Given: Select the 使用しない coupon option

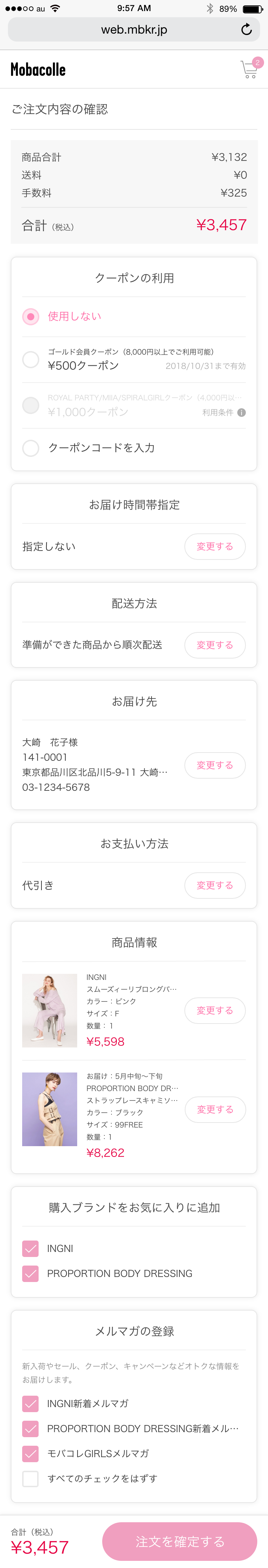Looking at the screenshot, I should click(30, 316).
